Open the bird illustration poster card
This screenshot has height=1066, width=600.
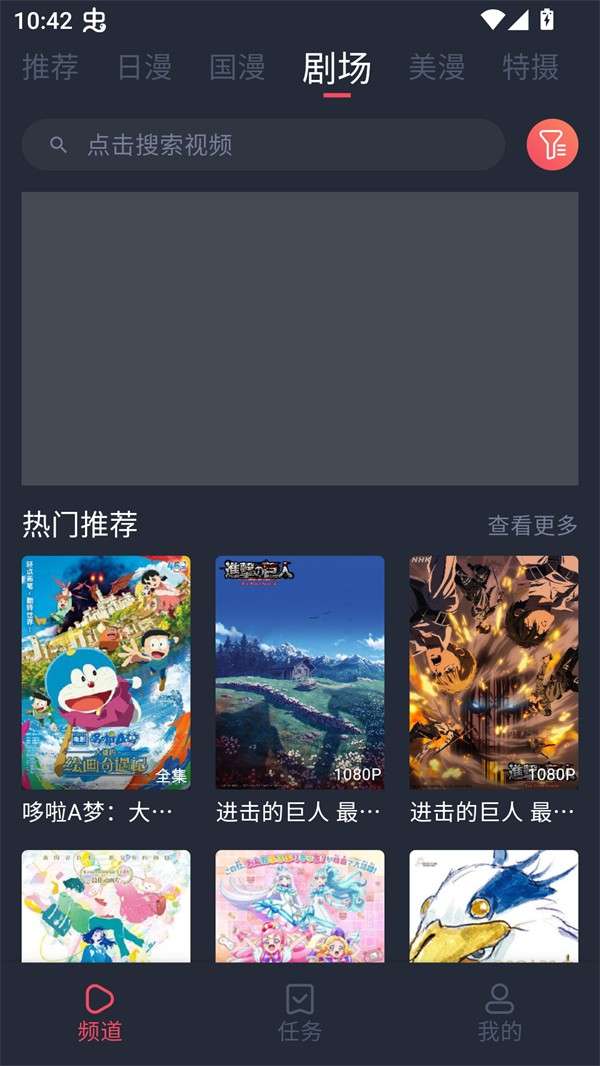pos(494,905)
